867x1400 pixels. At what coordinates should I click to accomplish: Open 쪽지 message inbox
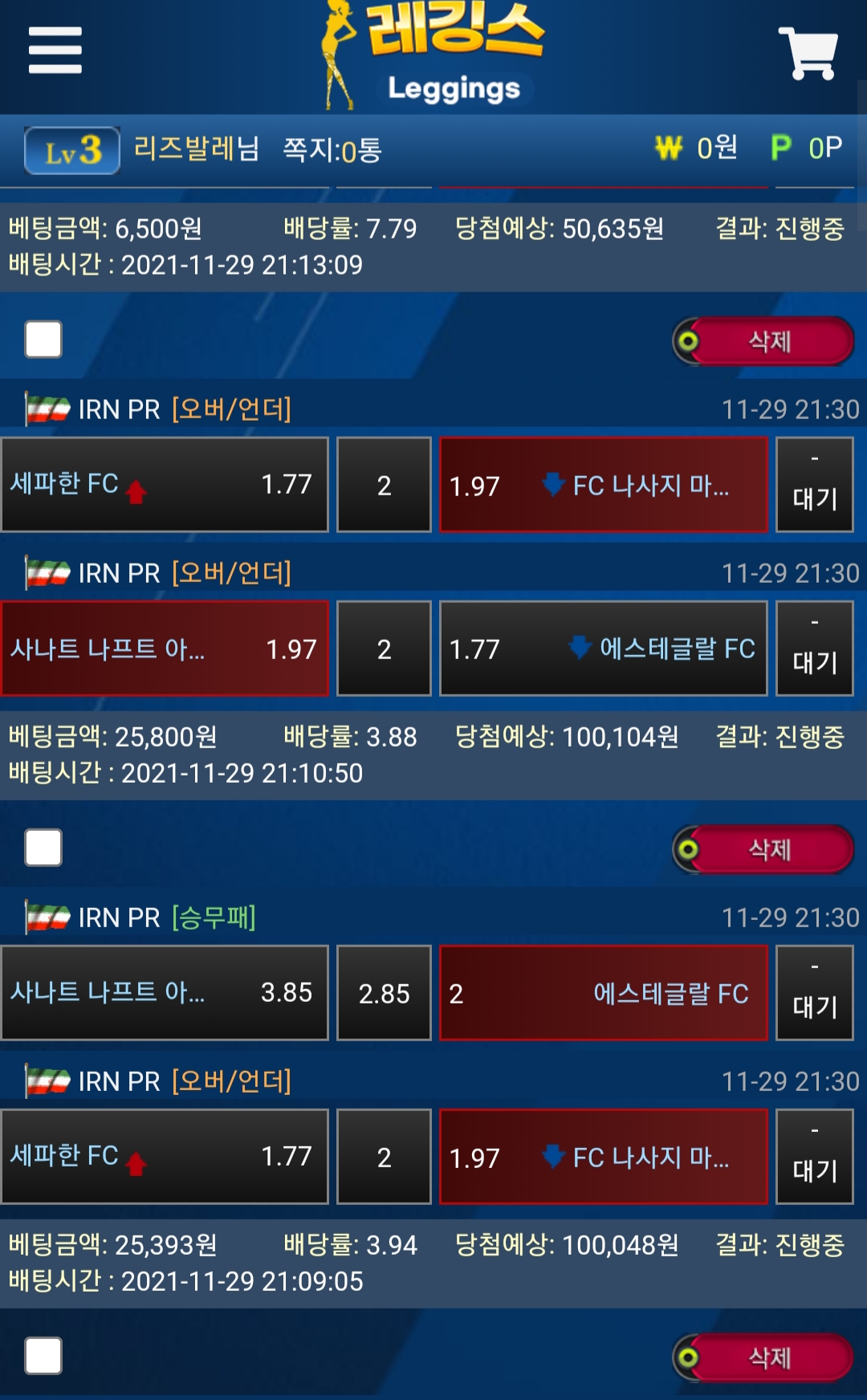click(332, 150)
